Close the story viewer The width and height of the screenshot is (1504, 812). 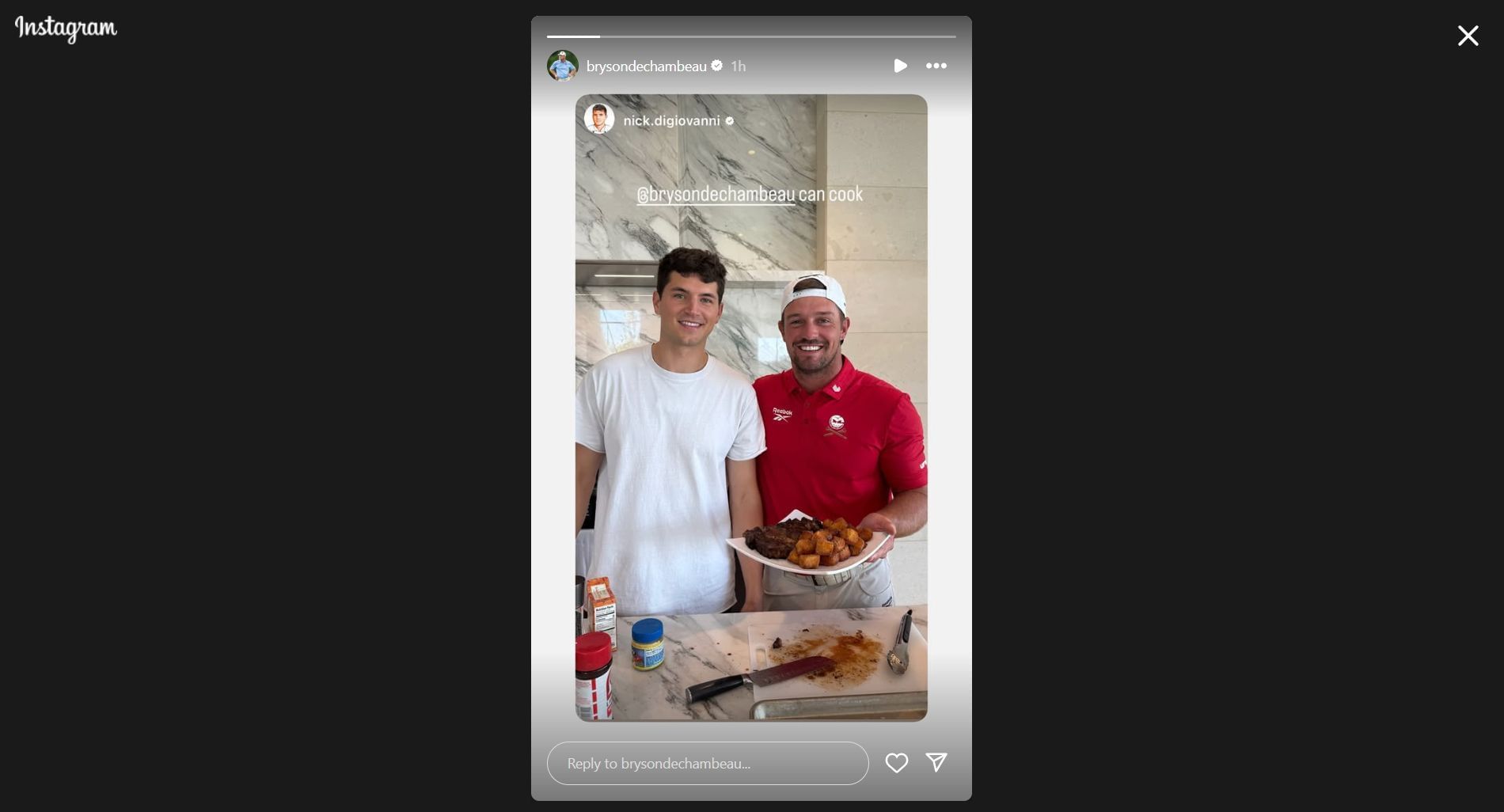pyautogui.click(x=1468, y=36)
